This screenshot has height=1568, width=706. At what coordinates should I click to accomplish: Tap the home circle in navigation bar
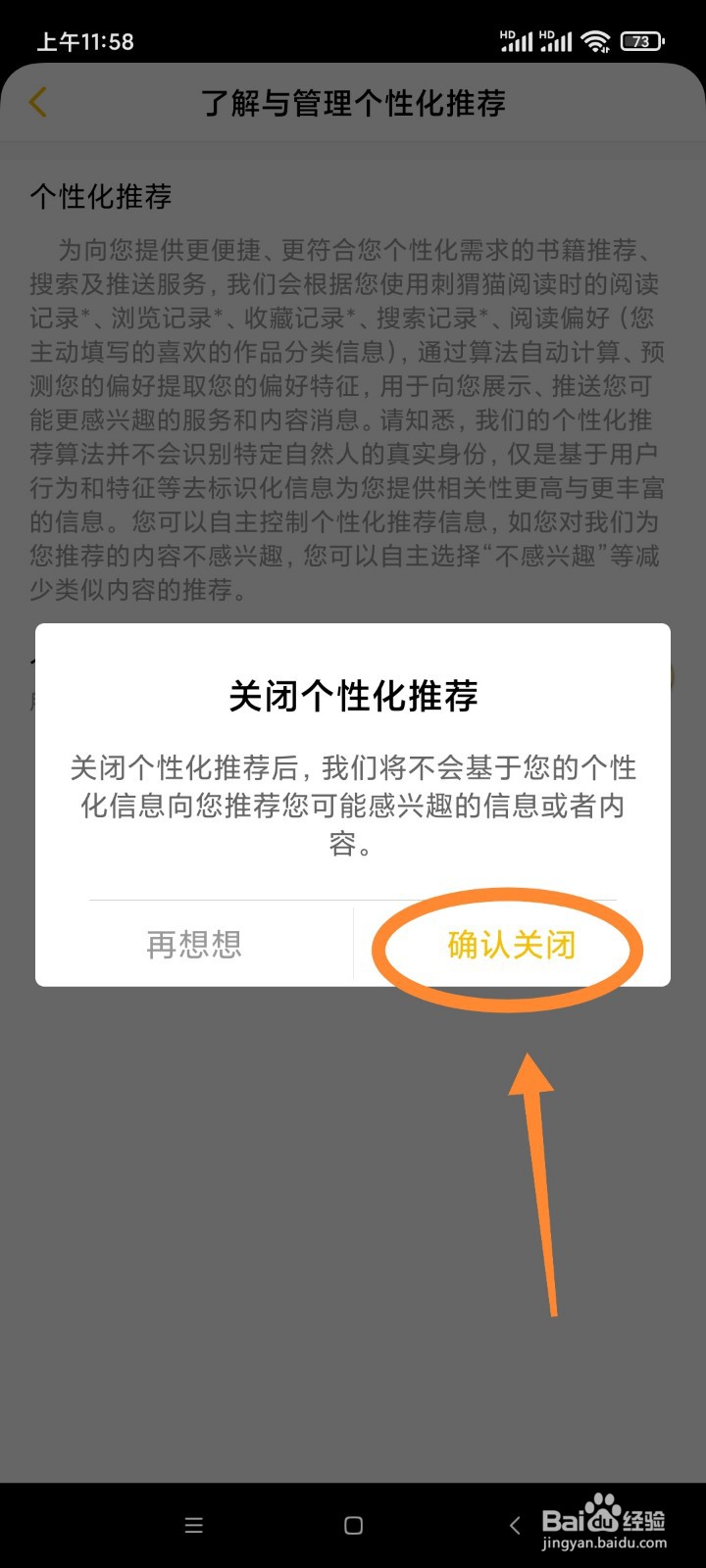[353, 1525]
